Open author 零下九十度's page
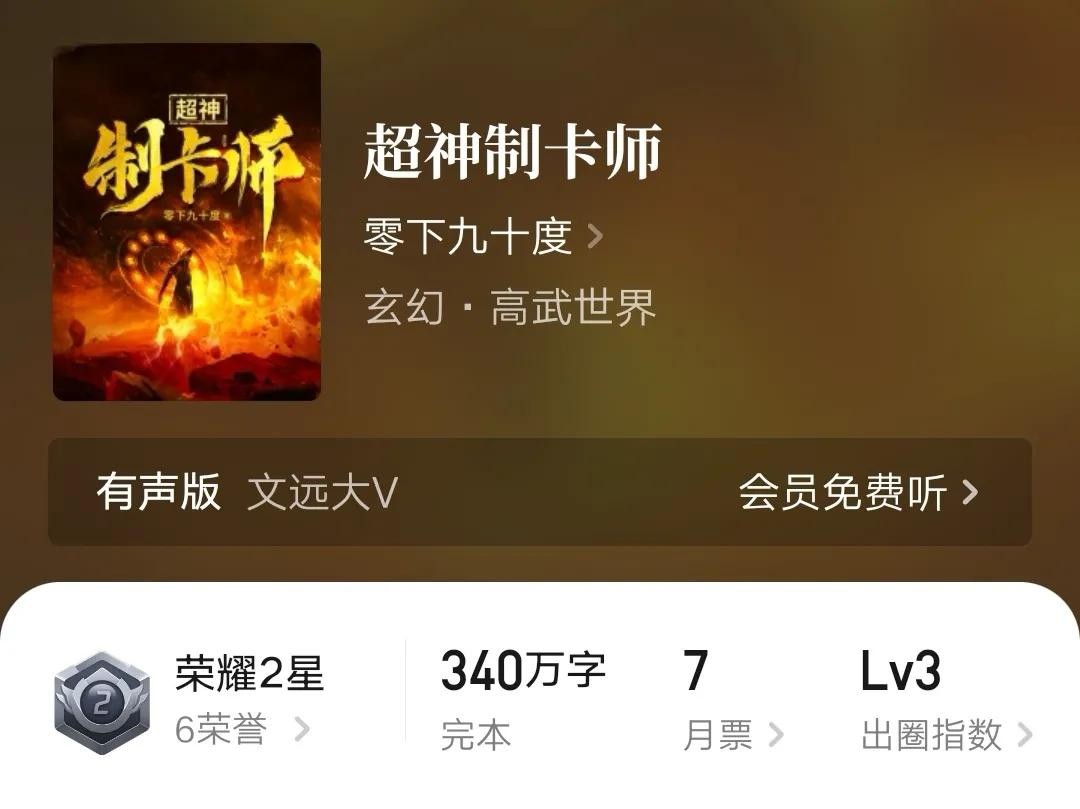The width and height of the screenshot is (1080, 809). [483, 238]
